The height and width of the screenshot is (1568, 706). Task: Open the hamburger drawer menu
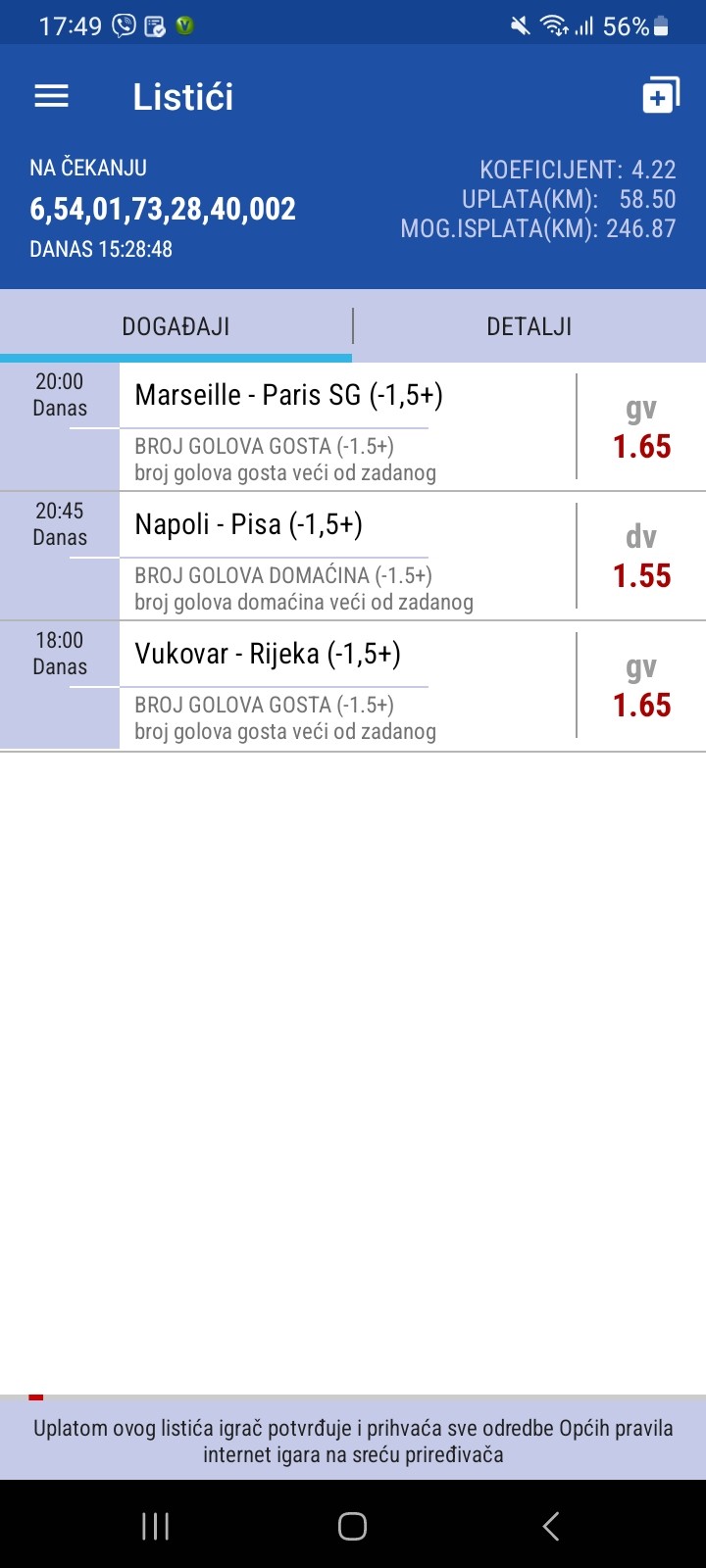[51, 96]
